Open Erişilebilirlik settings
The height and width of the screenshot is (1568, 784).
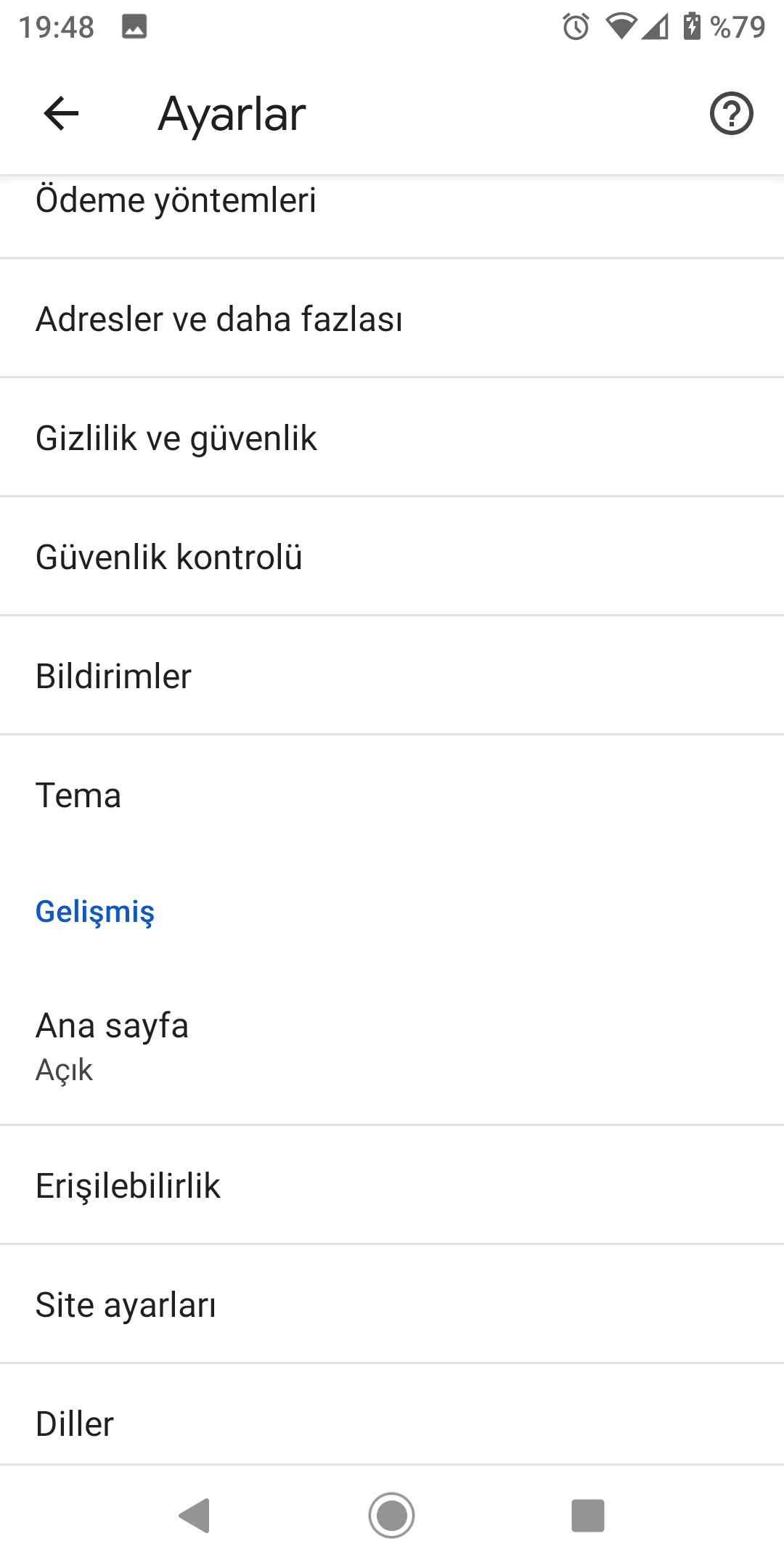tap(392, 1185)
